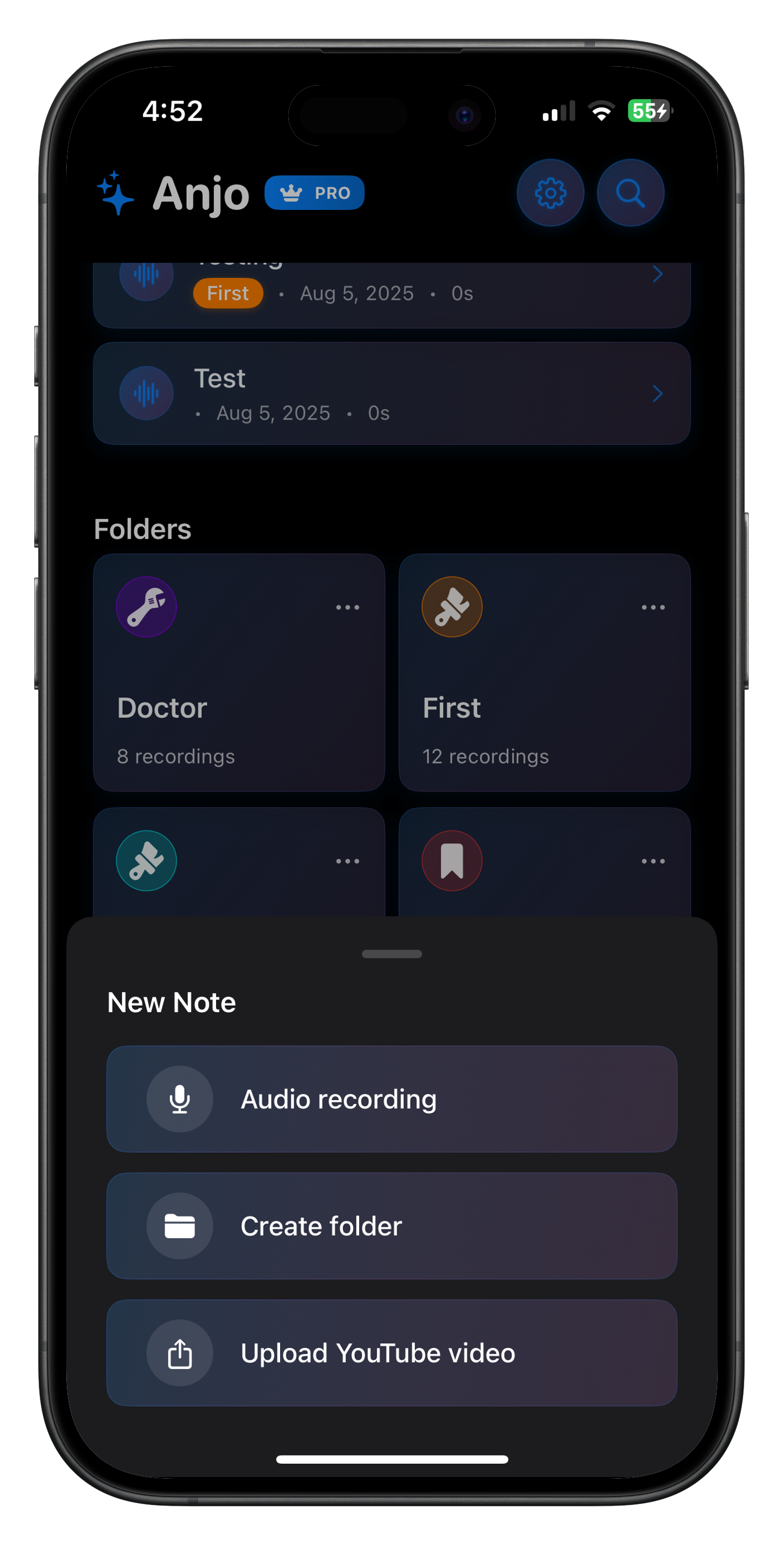Open options for the teal brush folder
The height and width of the screenshot is (1545, 784).
[348, 861]
